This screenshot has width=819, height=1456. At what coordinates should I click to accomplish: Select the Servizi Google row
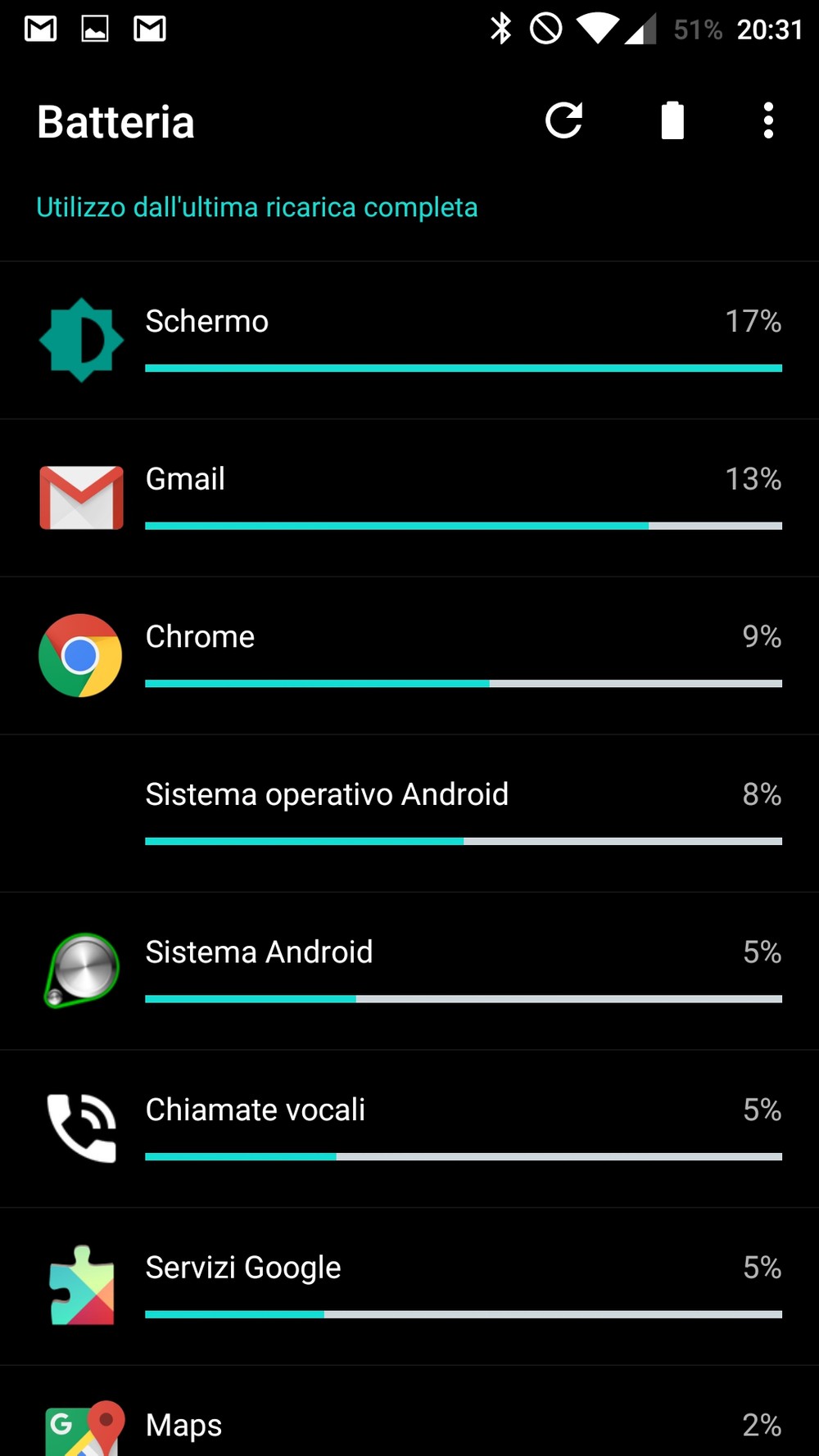pyautogui.click(x=409, y=1286)
